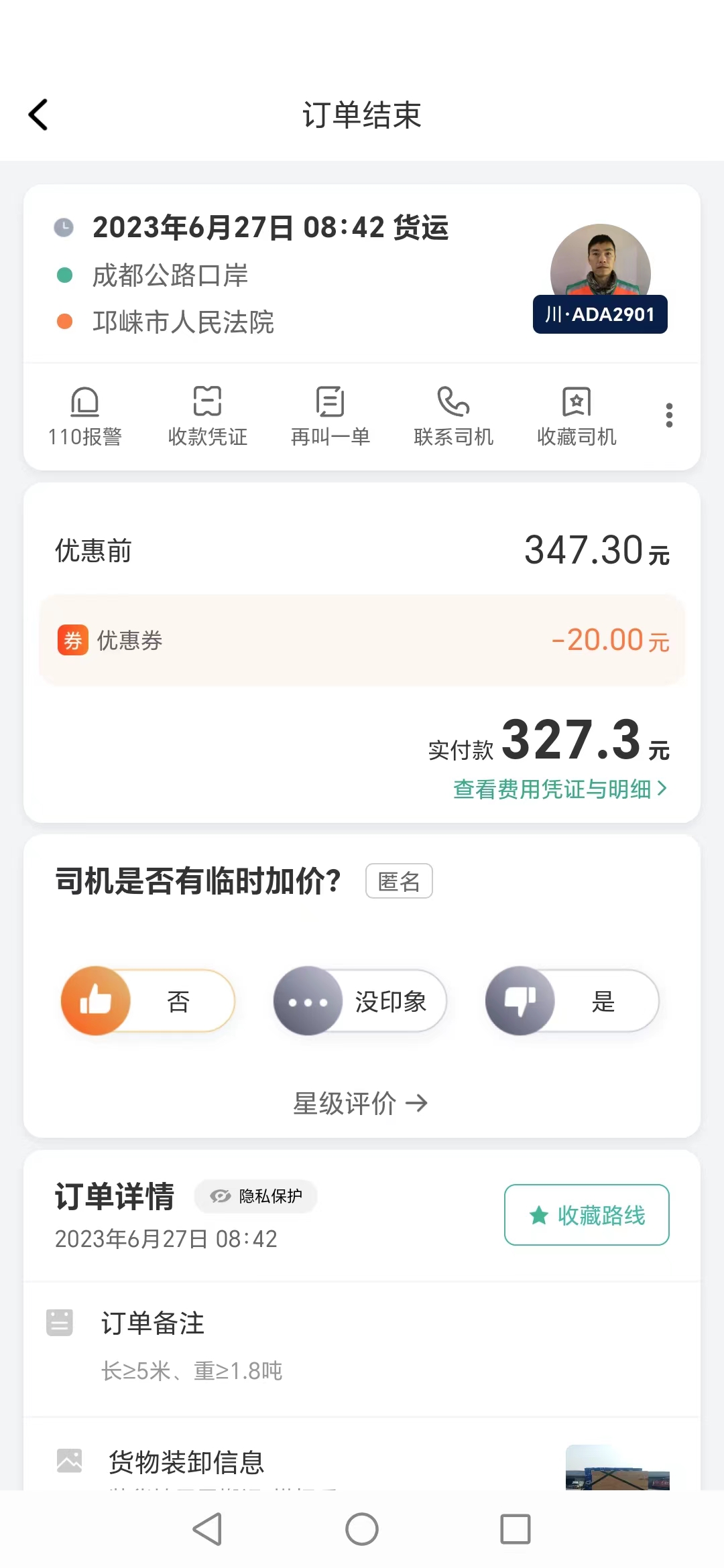Tap the 110报警 emergency button
The width and height of the screenshot is (724, 1568).
point(85,416)
